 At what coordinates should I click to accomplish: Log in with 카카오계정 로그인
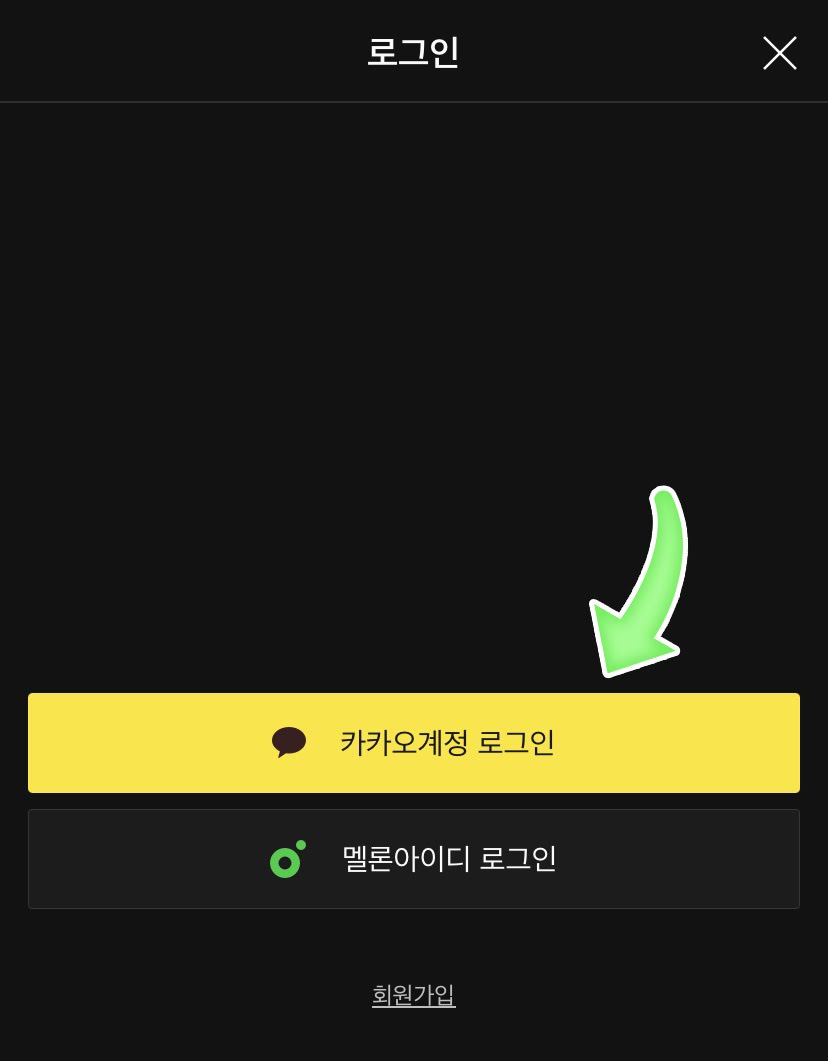[414, 743]
